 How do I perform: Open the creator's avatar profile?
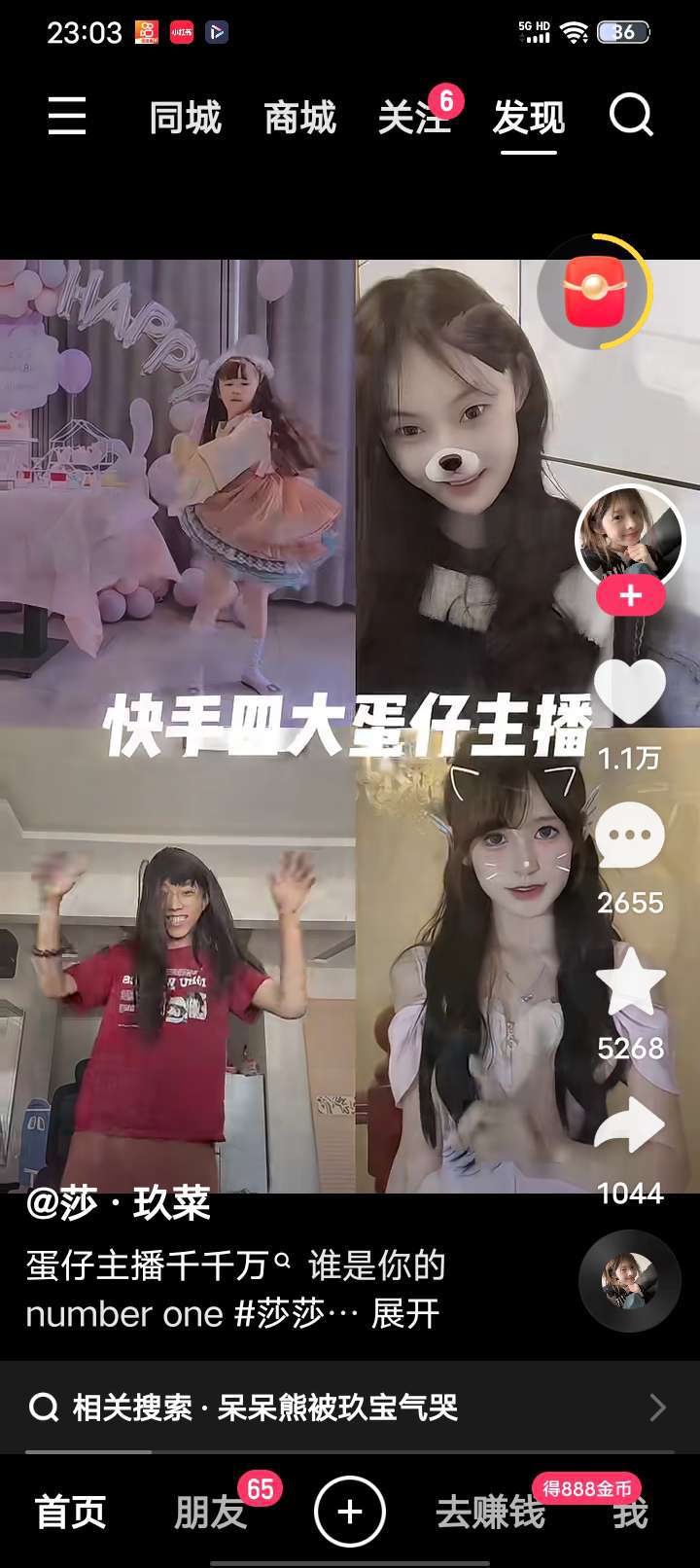[x=630, y=539]
